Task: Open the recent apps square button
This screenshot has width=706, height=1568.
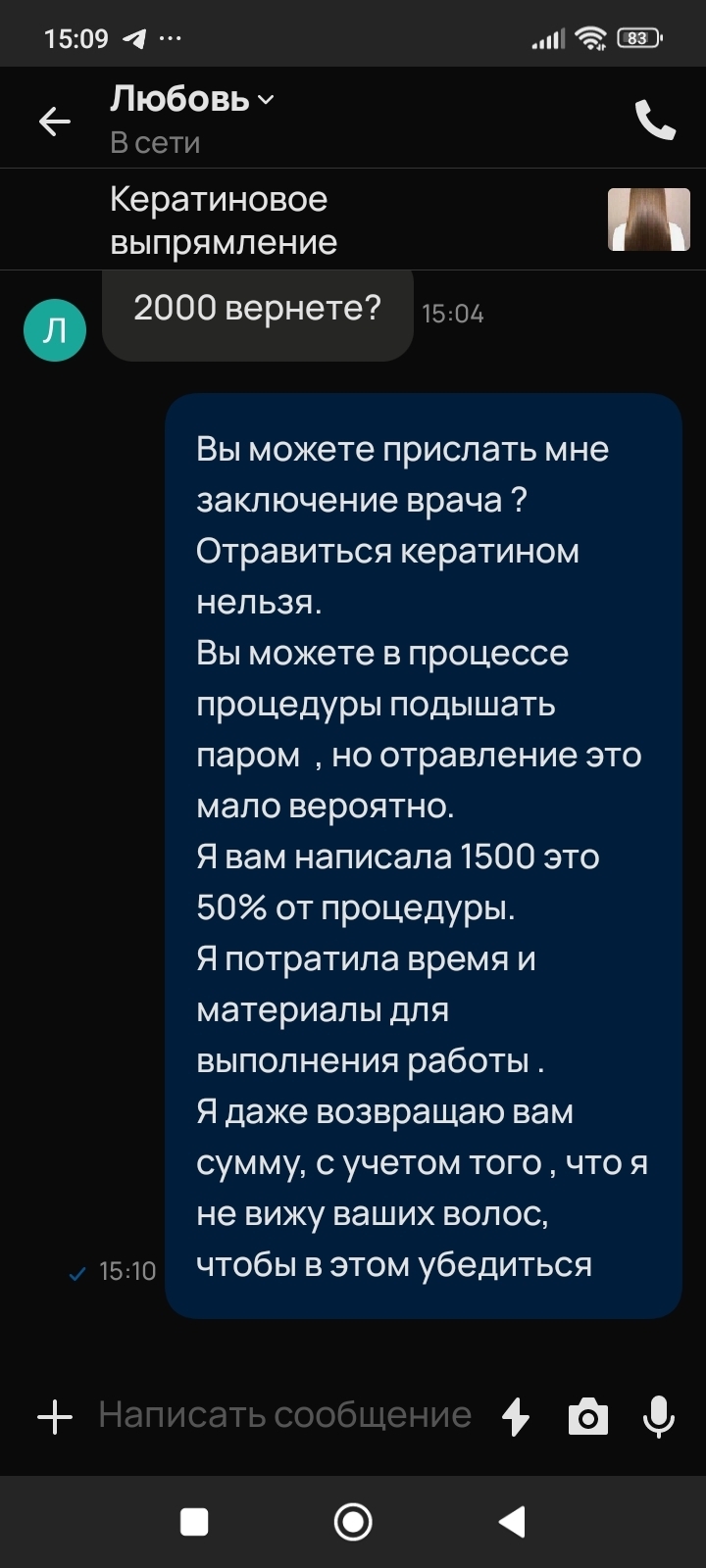Action: click(194, 1522)
